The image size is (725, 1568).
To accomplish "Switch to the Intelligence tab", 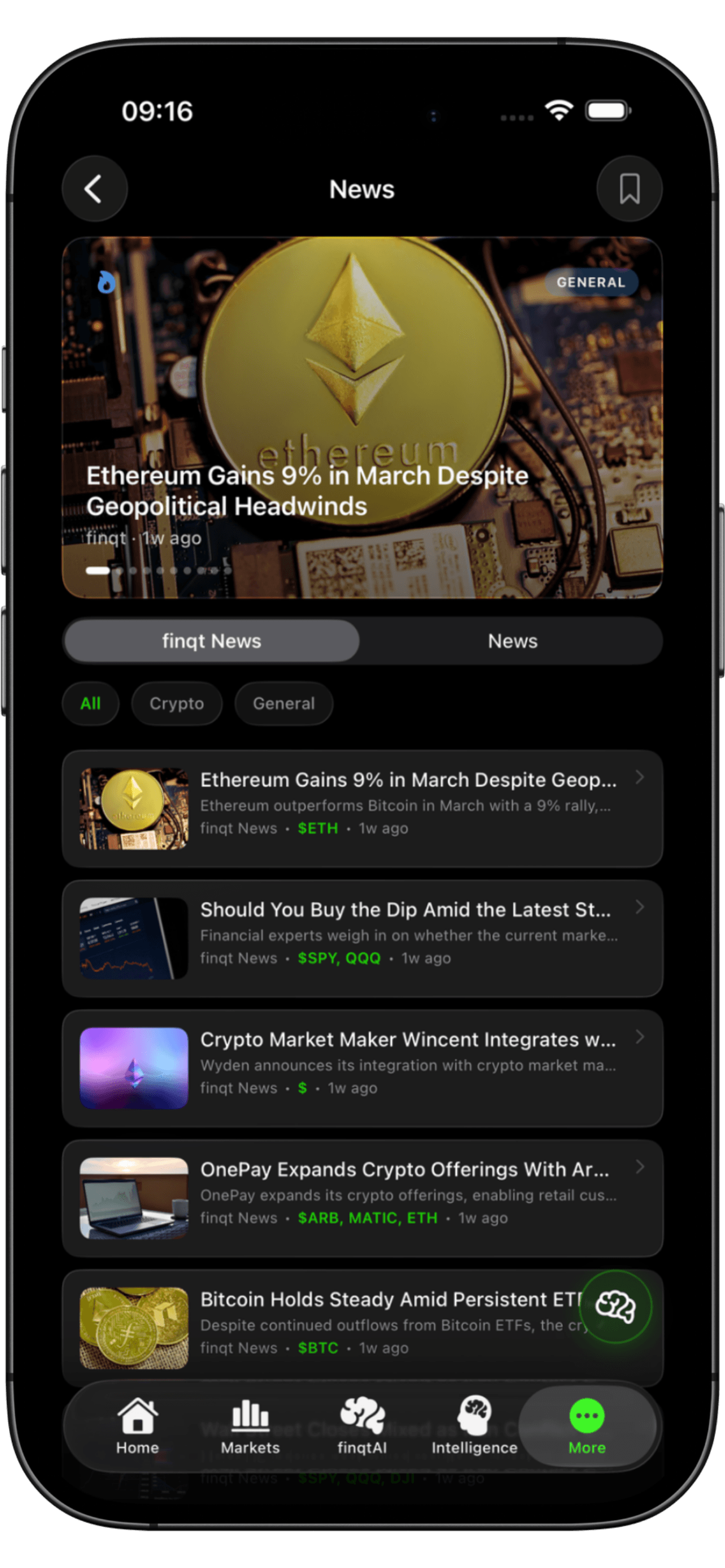I will click(x=474, y=1426).
